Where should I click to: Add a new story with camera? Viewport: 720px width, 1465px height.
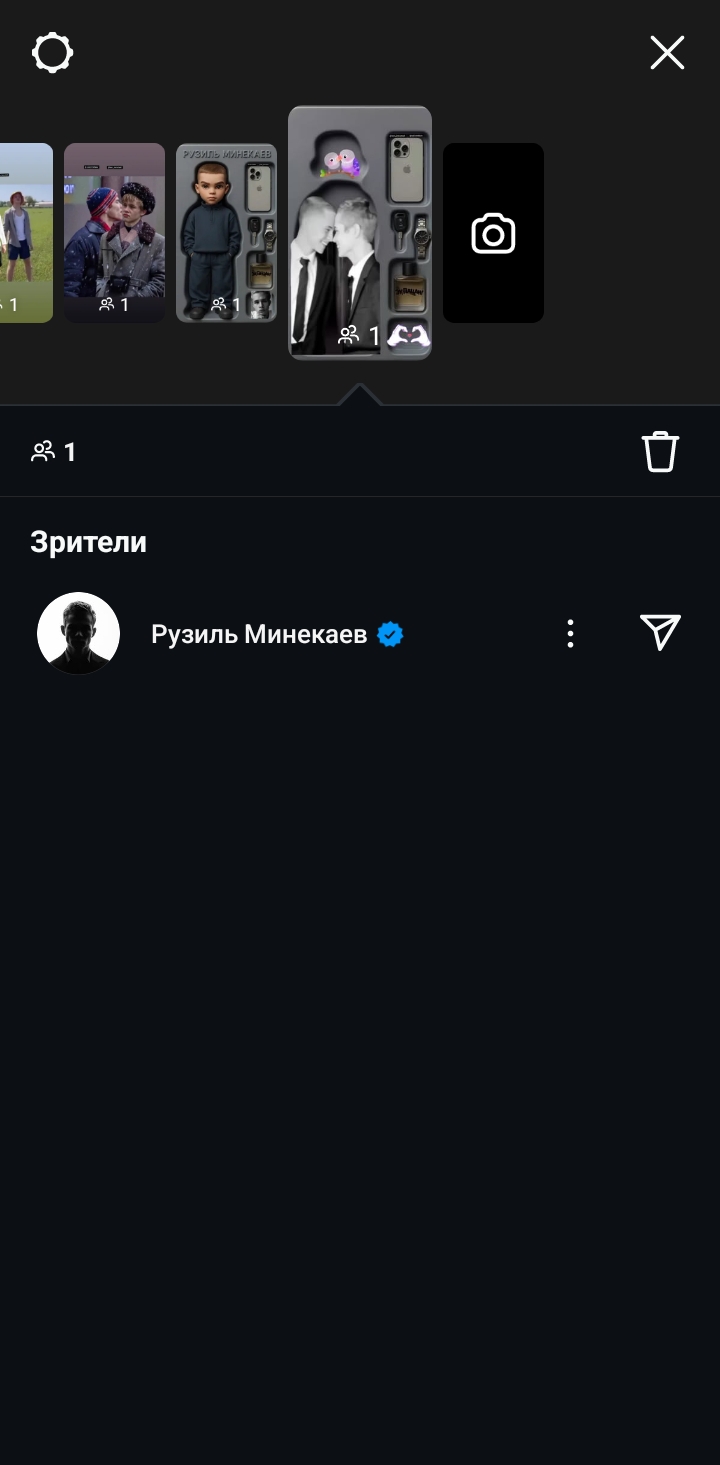click(493, 234)
